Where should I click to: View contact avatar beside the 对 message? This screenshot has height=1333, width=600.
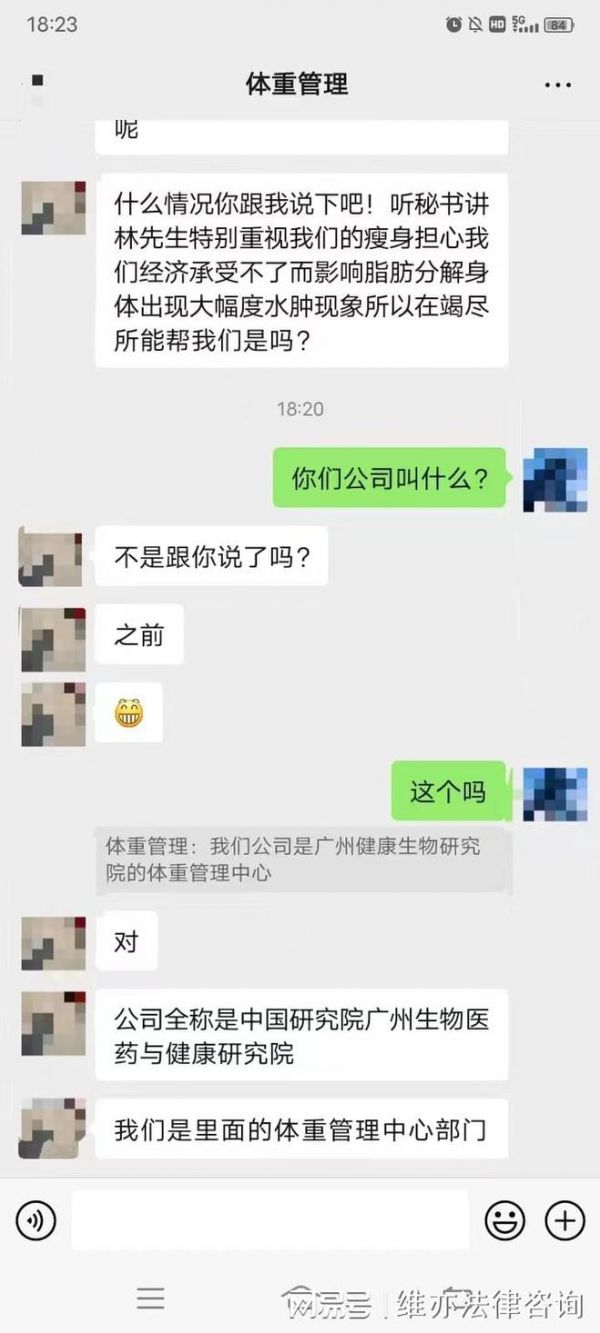53,943
